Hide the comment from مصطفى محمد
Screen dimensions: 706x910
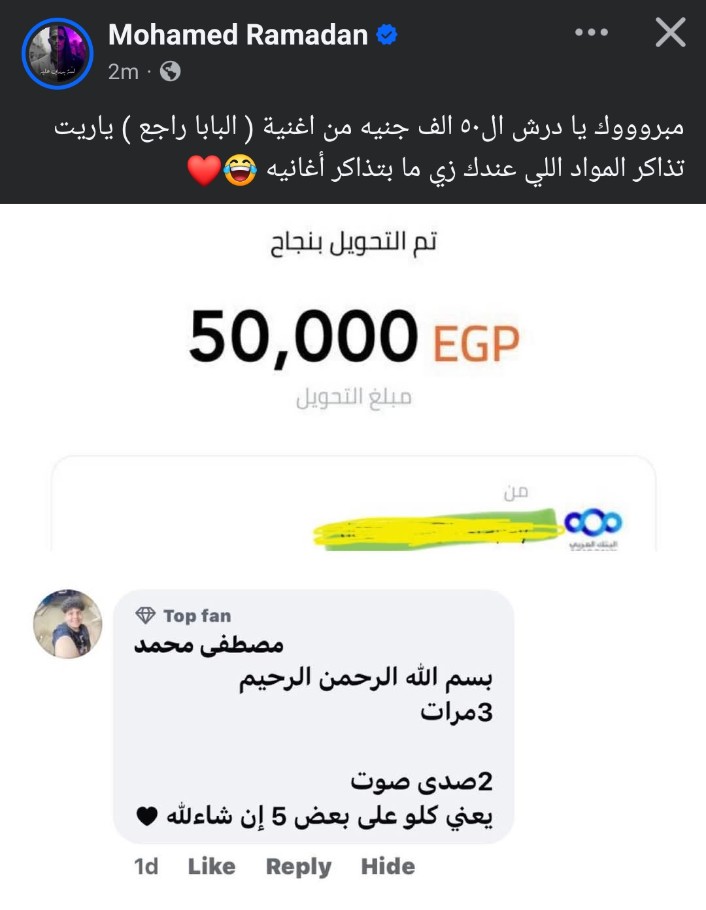[x=387, y=866]
